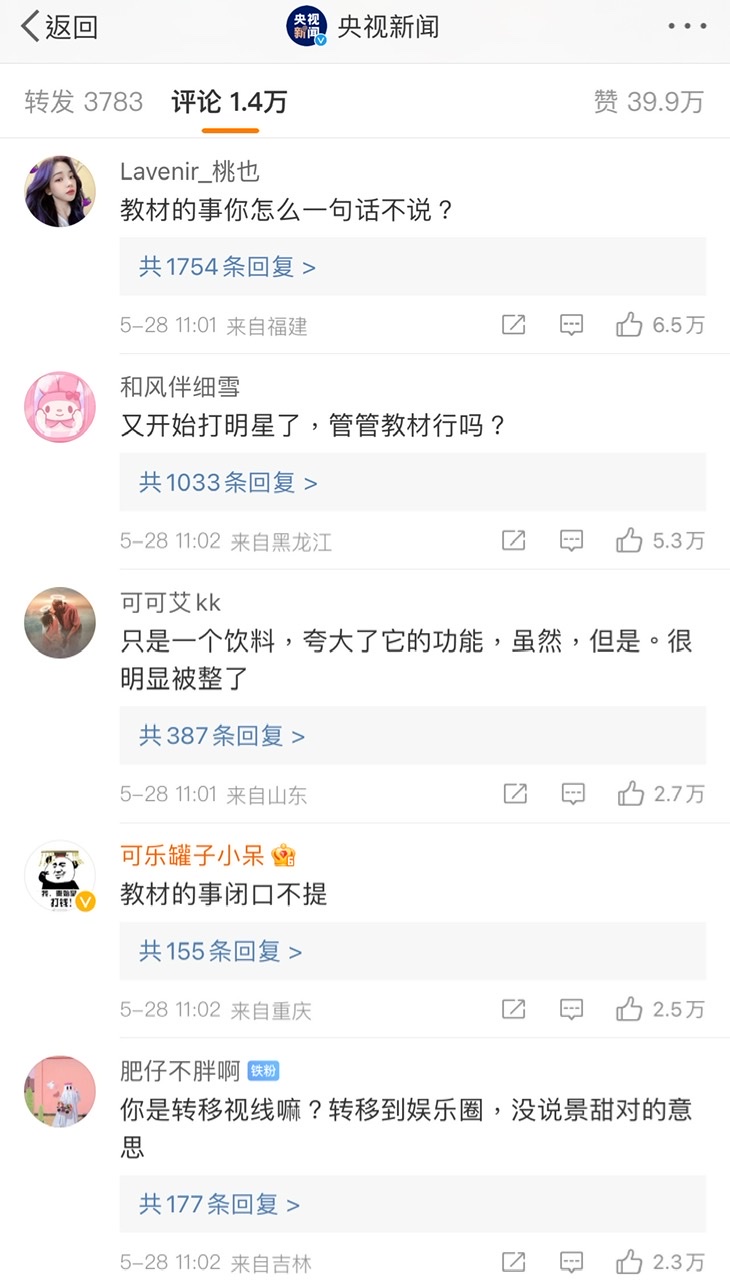730x1280 pixels.
Task: View 共1033条回复 under 和风伴细雪's comment
Action: [228, 483]
